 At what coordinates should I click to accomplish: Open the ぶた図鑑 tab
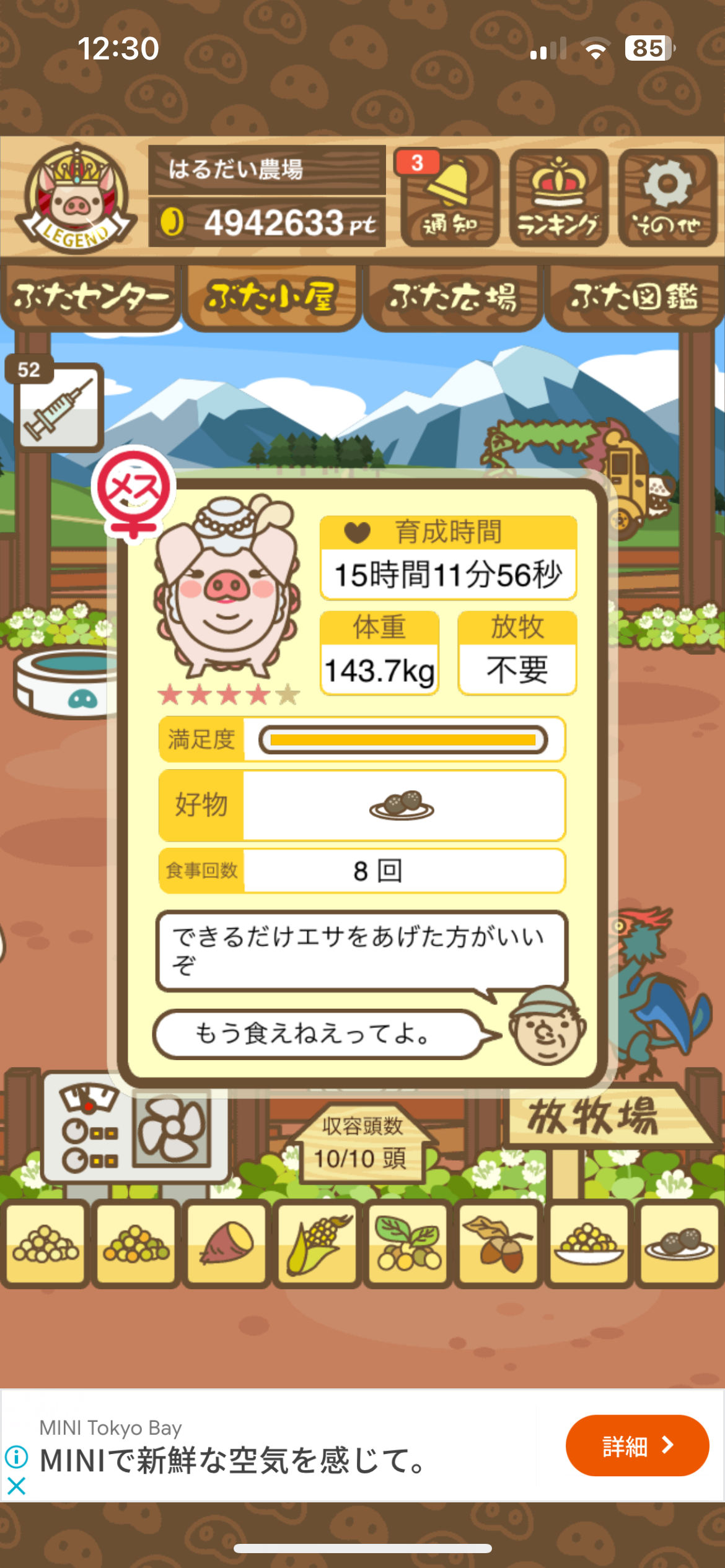634,298
